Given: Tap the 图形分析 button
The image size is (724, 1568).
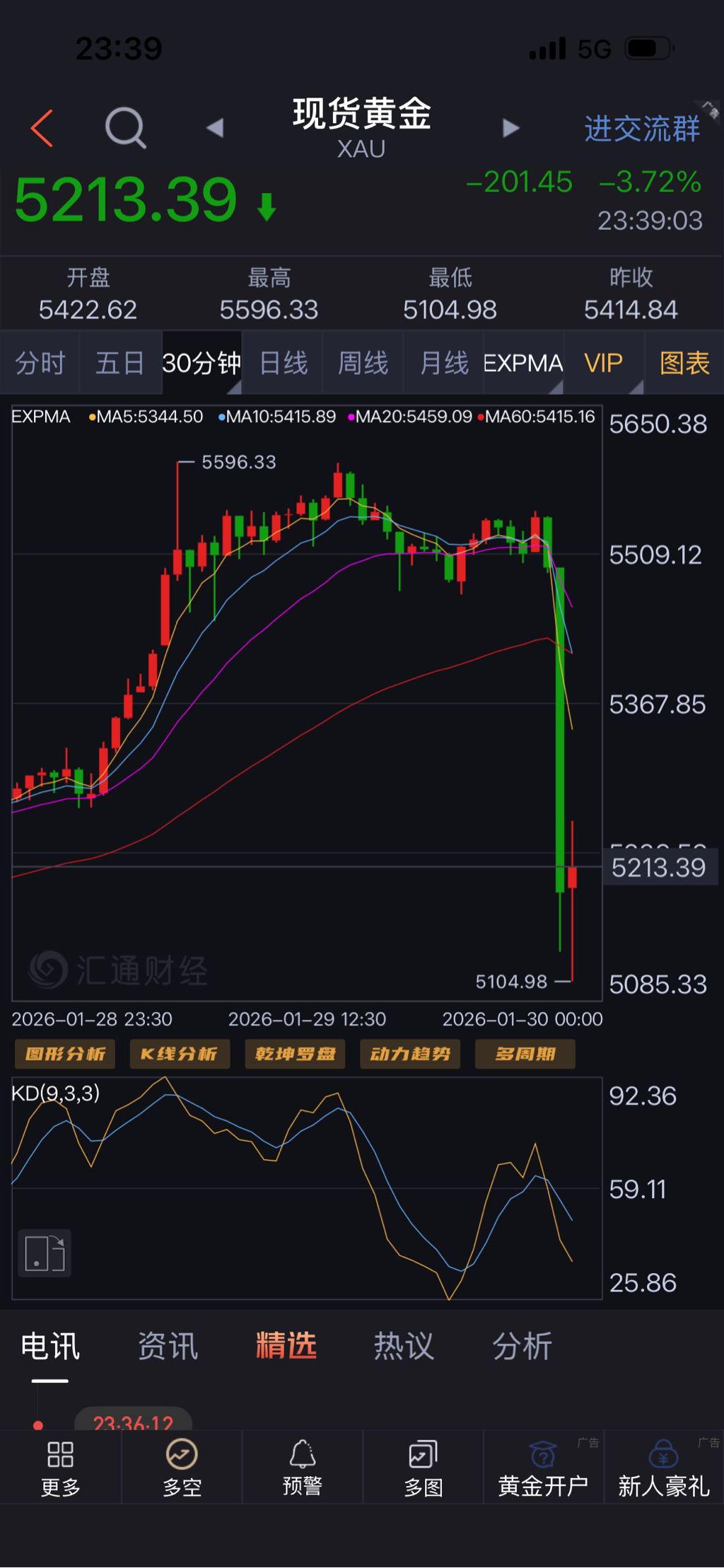Looking at the screenshot, I should click(65, 1054).
